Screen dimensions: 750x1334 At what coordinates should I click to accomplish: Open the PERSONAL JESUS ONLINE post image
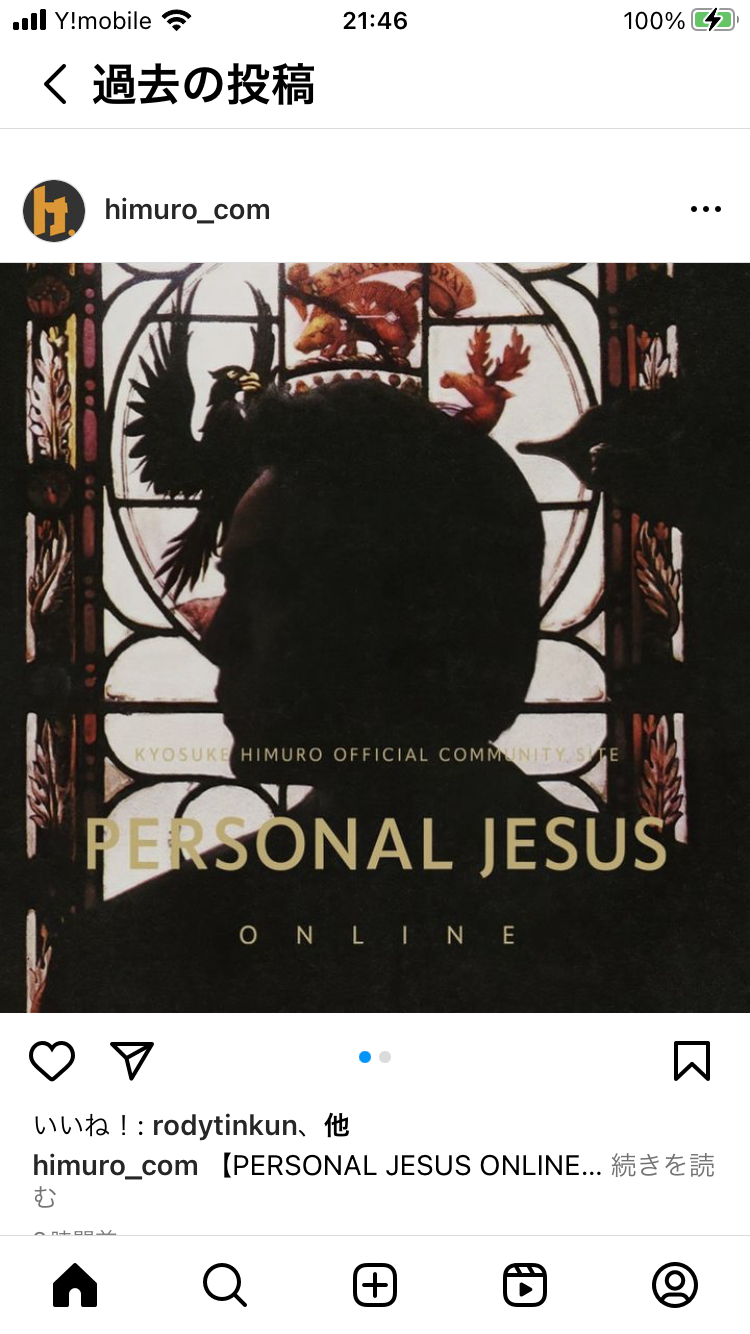pos(375,637)
